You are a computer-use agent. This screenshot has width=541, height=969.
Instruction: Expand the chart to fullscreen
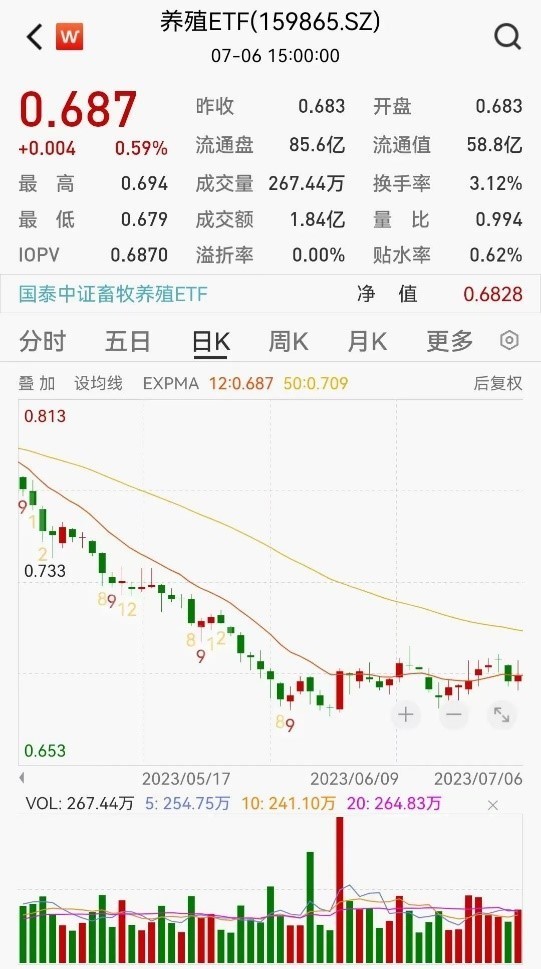(501, 715)
